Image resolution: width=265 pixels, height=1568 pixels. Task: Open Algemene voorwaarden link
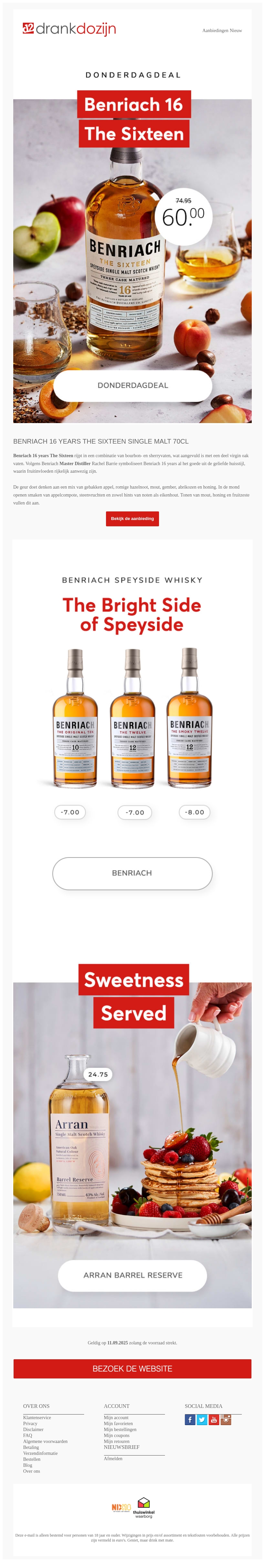click(45, 1441)
